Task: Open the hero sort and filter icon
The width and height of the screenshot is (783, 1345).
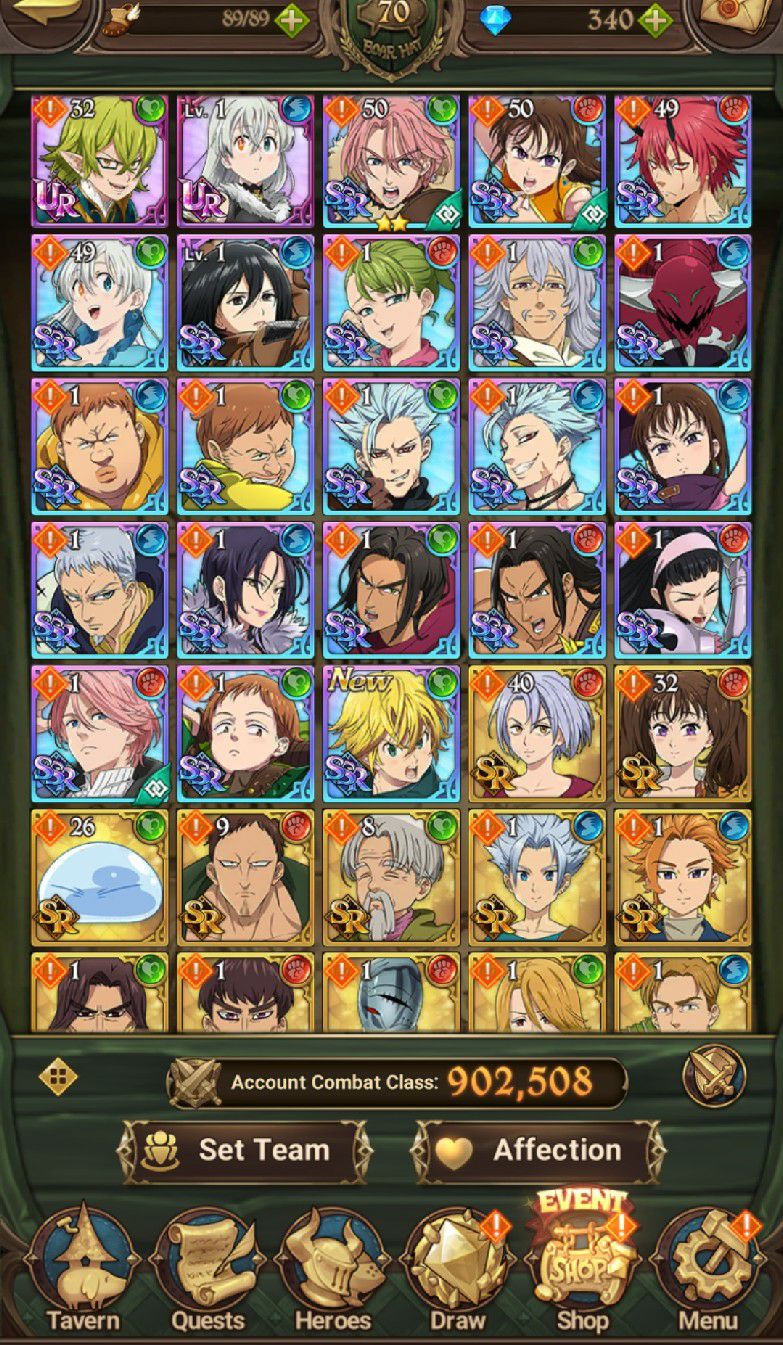Action: [58, 1078]
